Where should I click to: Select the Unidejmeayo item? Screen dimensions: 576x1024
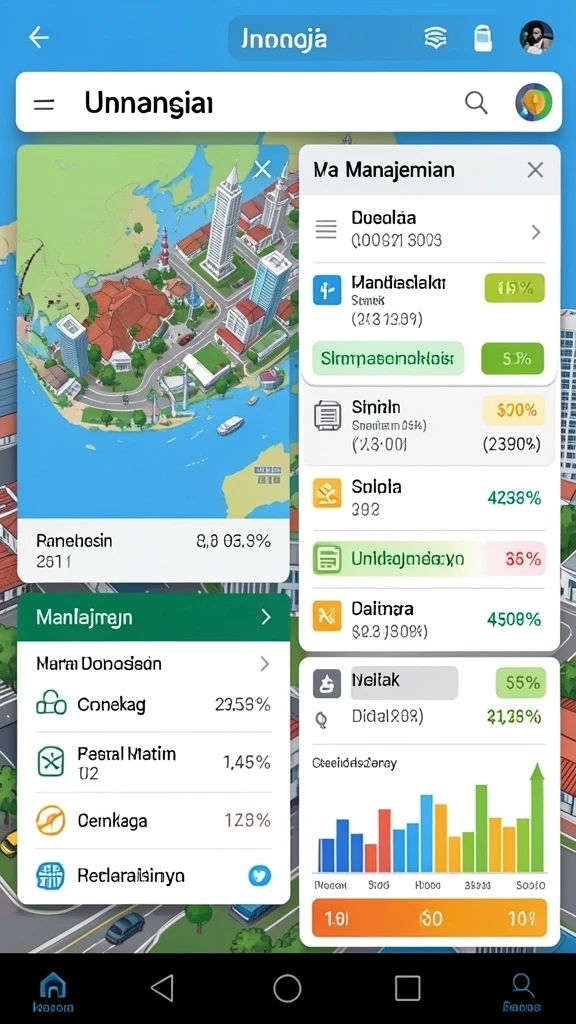pyautogui.click(x=429, y=559)
